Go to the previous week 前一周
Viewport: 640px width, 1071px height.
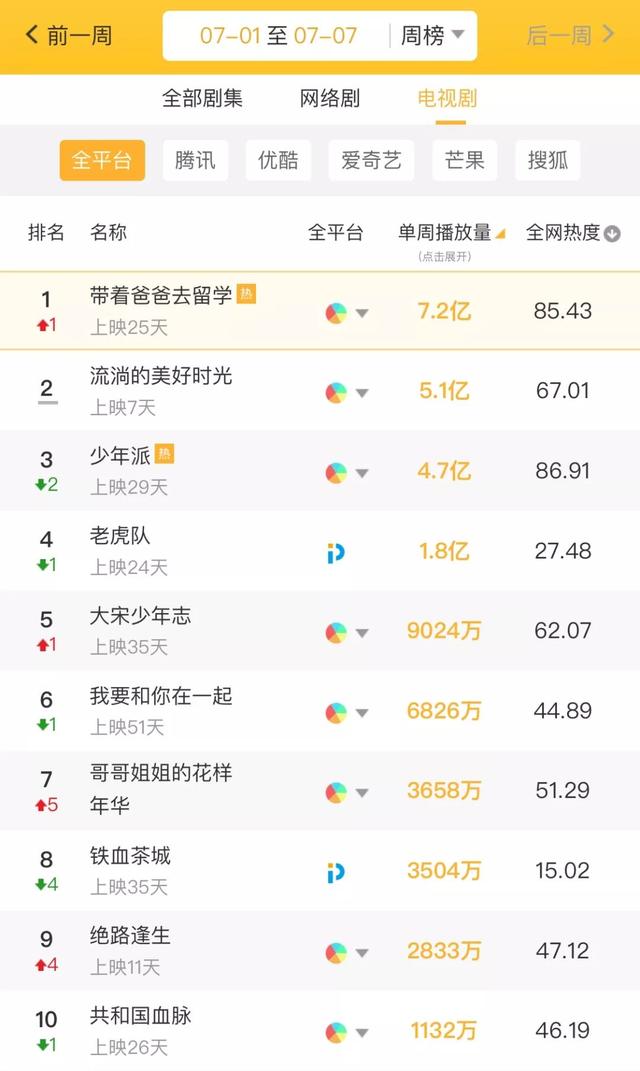(x=68, y=35)
